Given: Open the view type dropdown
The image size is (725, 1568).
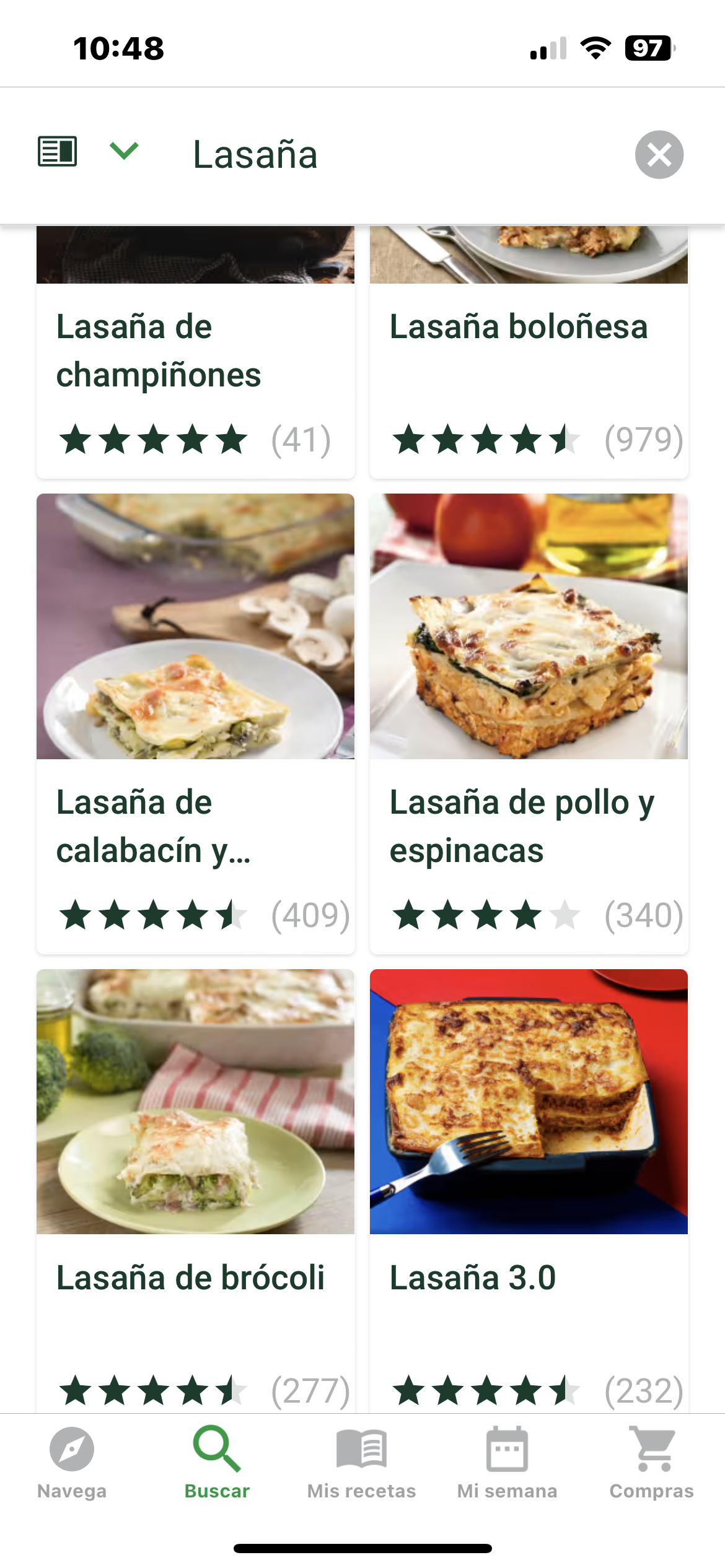Looking at the screenshot, I should pyautogui.click(x=123, y=152).
